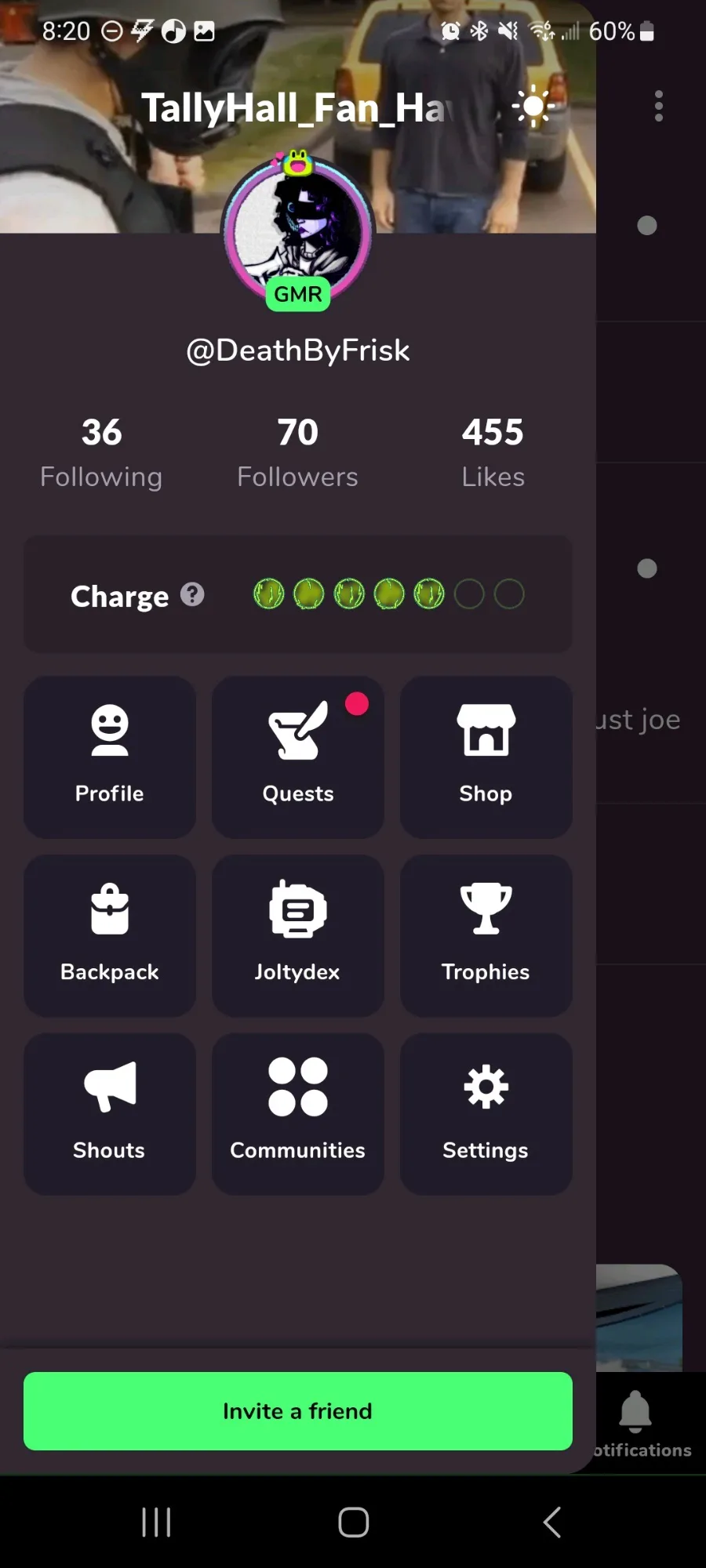Show Charge help question mark
Image resolution: width=706 pixels, height=1568 pixels.
pyautogui.click(x=192, y=594)
